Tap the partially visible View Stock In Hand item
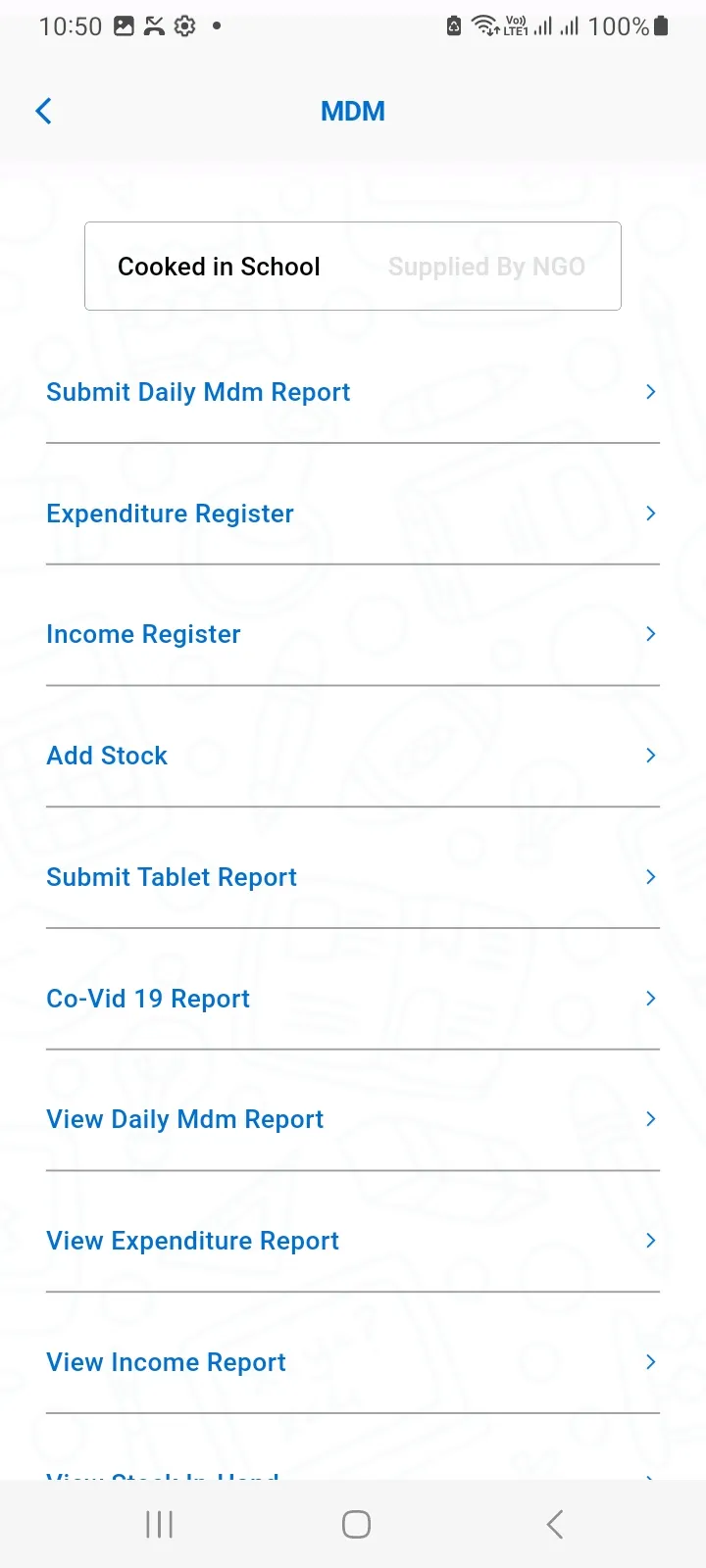Screen dimensions: 706x1568 [x=162, y=1475]
